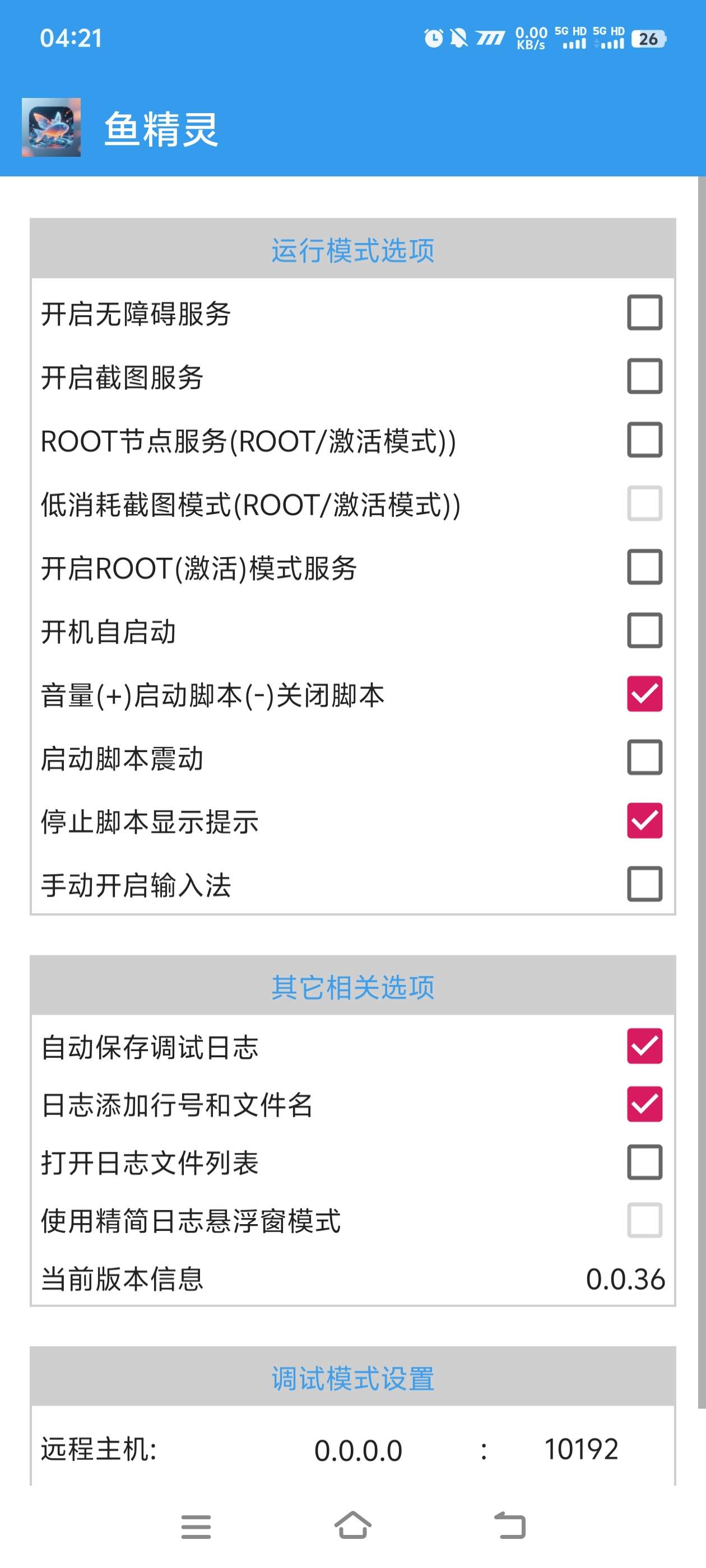Go to the system home screen
706x1568 pixels.
point(352,1526)
